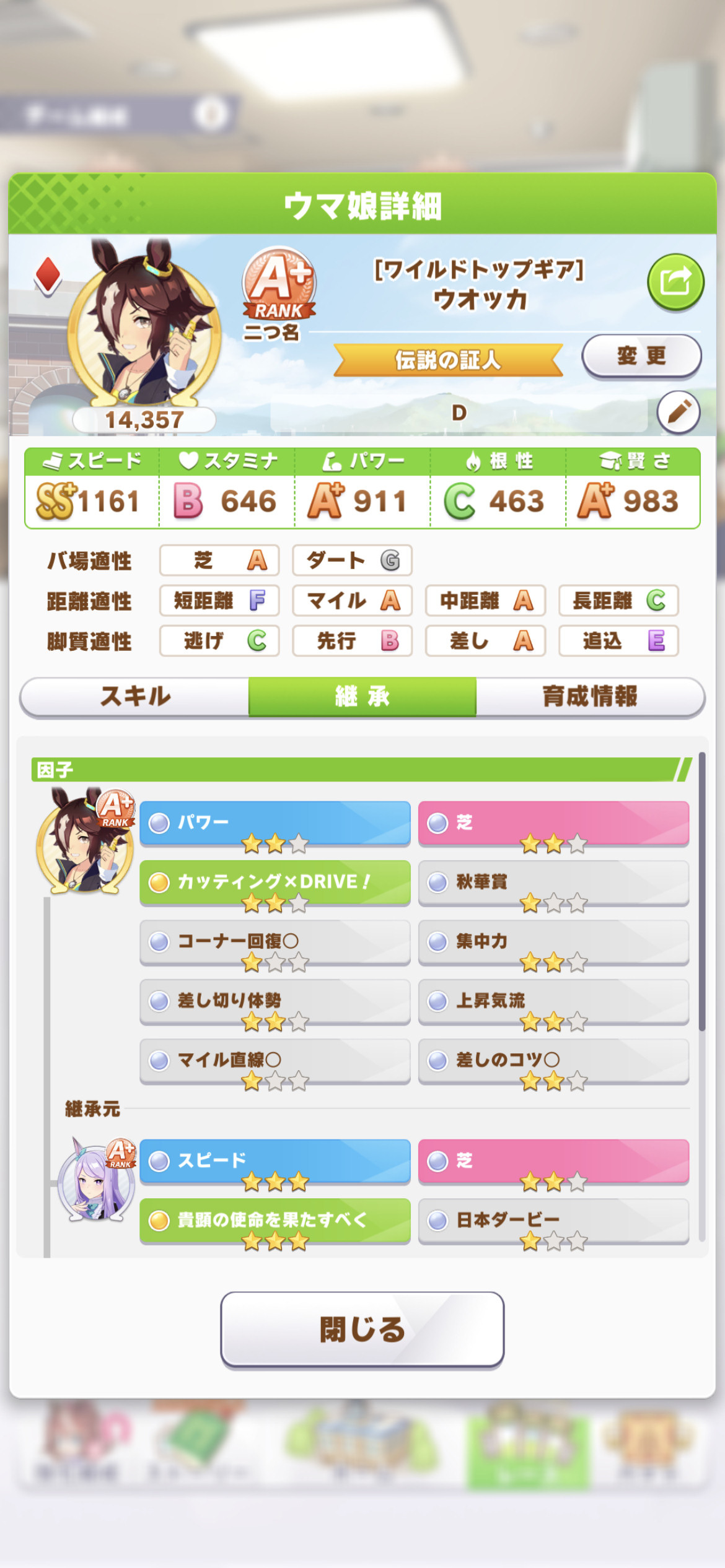
Task: Select the 継承 tab
Action: tap(362, 696)
